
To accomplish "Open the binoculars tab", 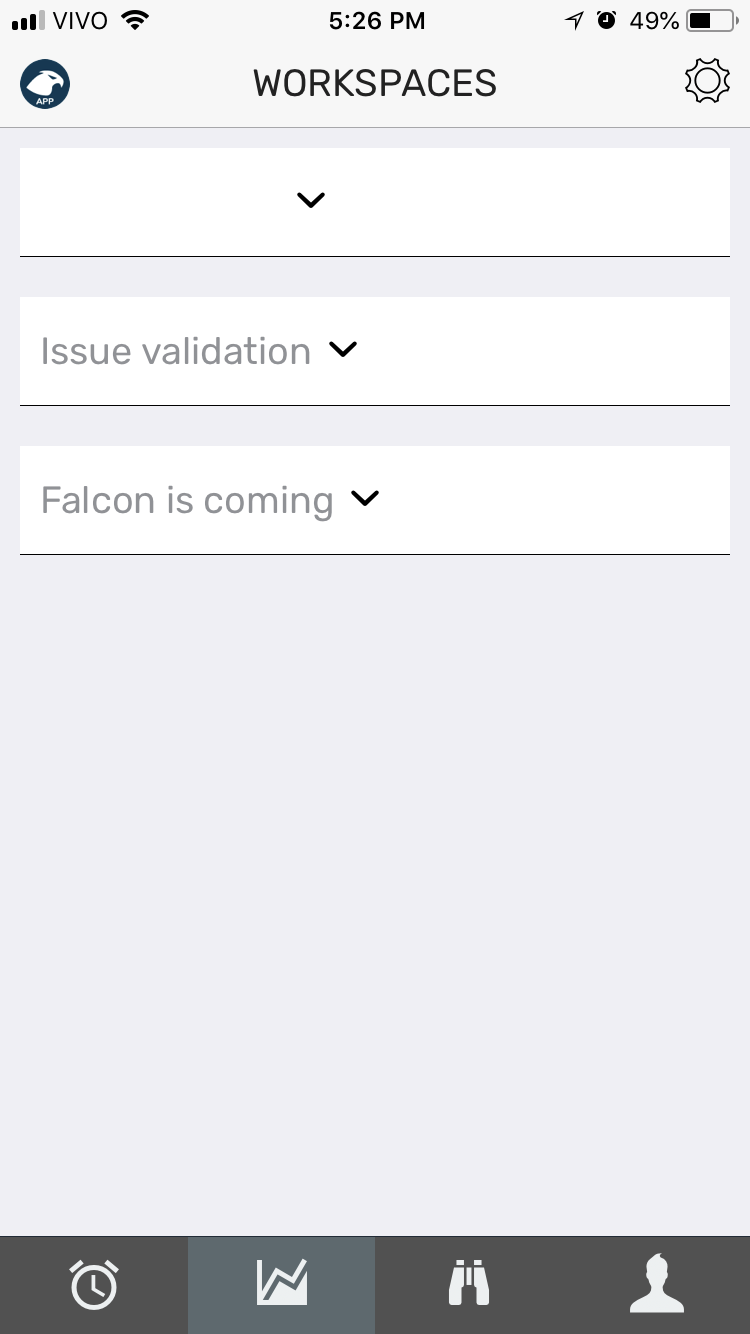I will [x=469, y=1285].
